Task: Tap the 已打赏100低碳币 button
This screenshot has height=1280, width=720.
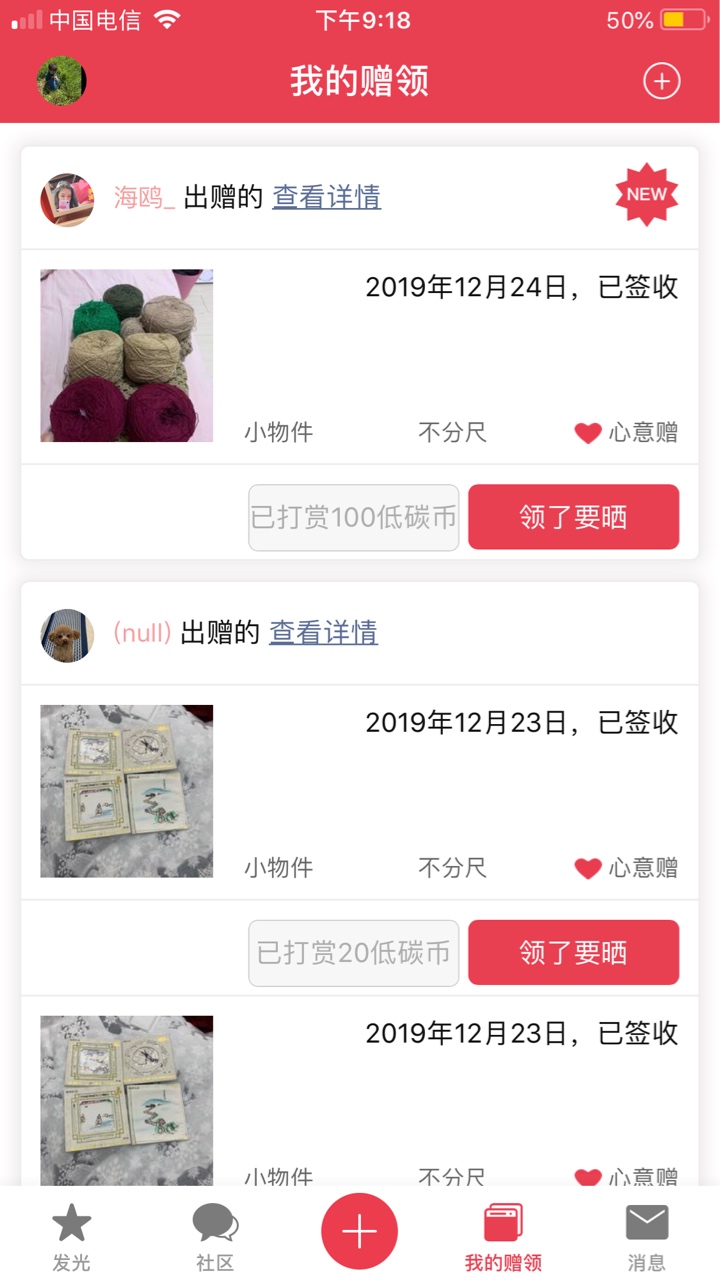Action: point(354,517)
